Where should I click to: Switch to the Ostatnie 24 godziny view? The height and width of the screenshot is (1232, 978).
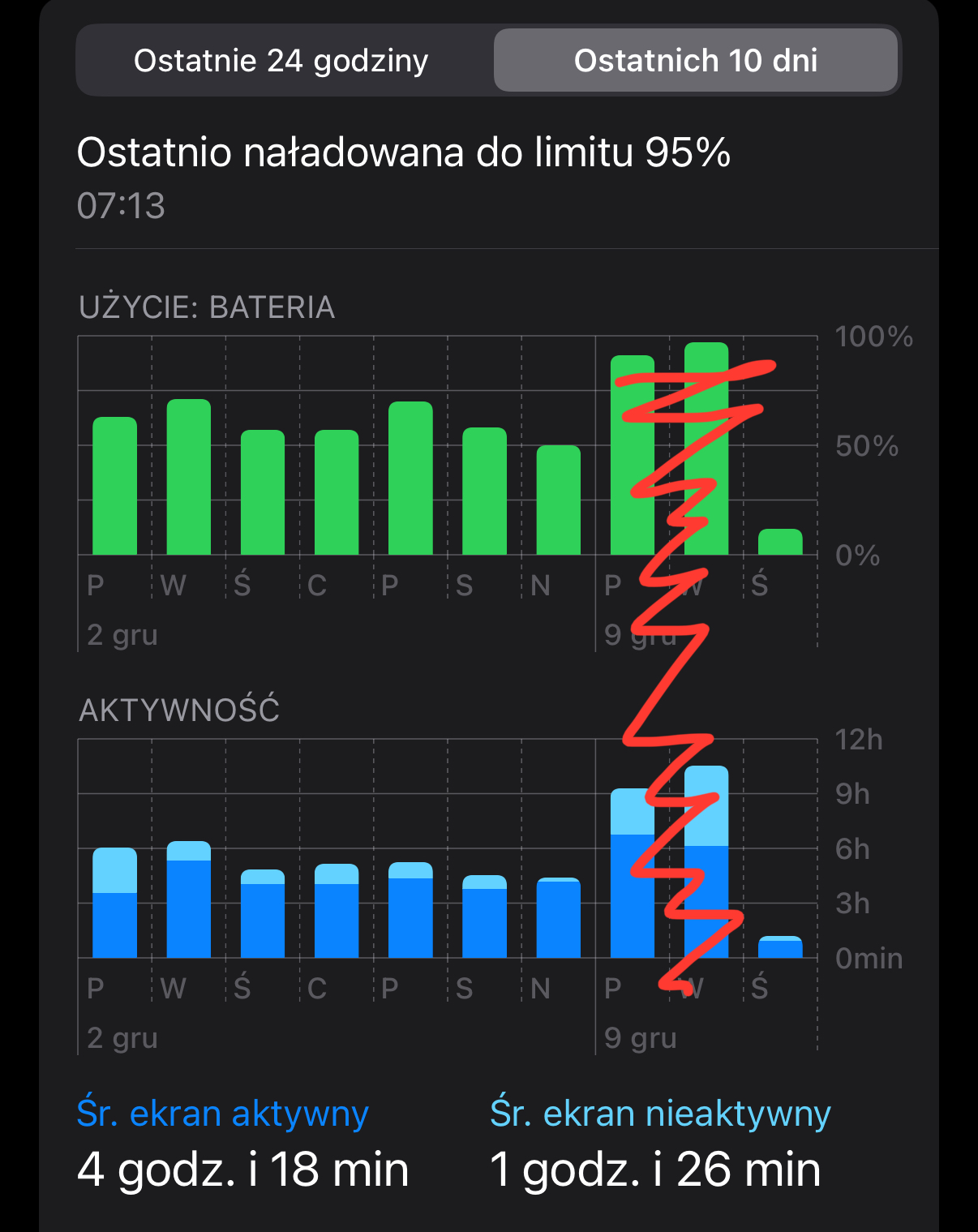281,61
